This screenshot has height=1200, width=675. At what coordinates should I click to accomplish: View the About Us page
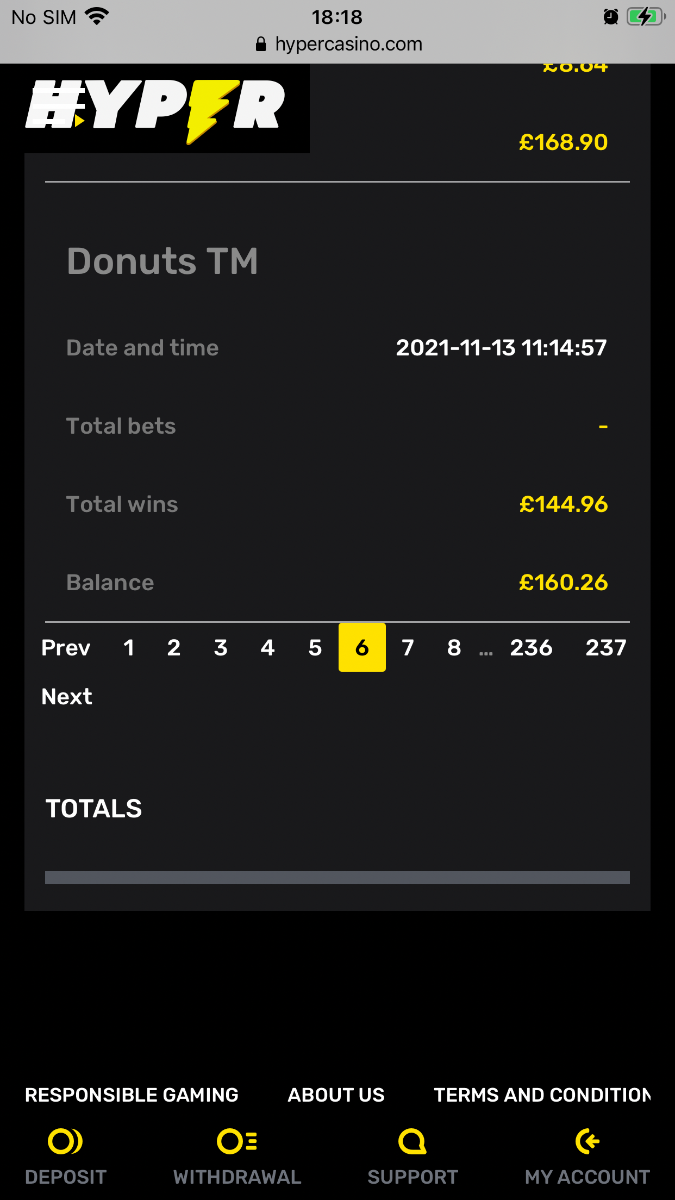point(336,1095)
